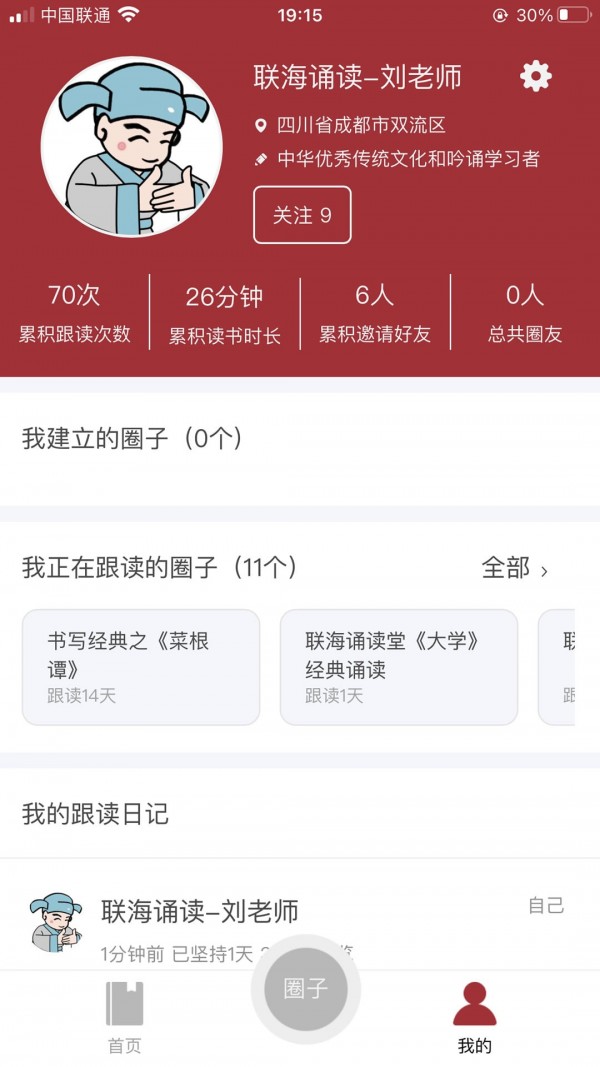The width and height of the screenshot is (600, 1067).
Task: Tap the profile avatar picture
Action: (131, 147)
